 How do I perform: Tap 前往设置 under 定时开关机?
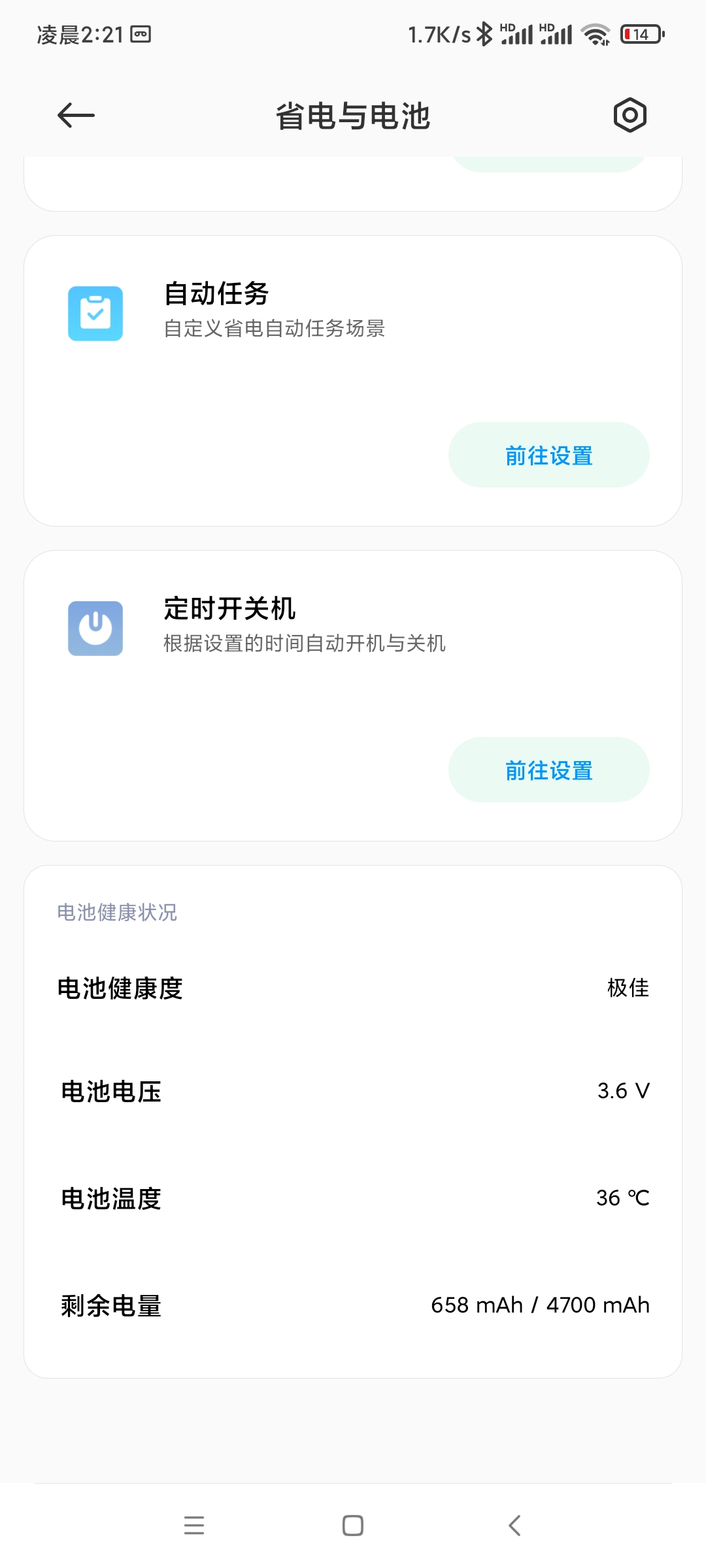tap(548, 770)
